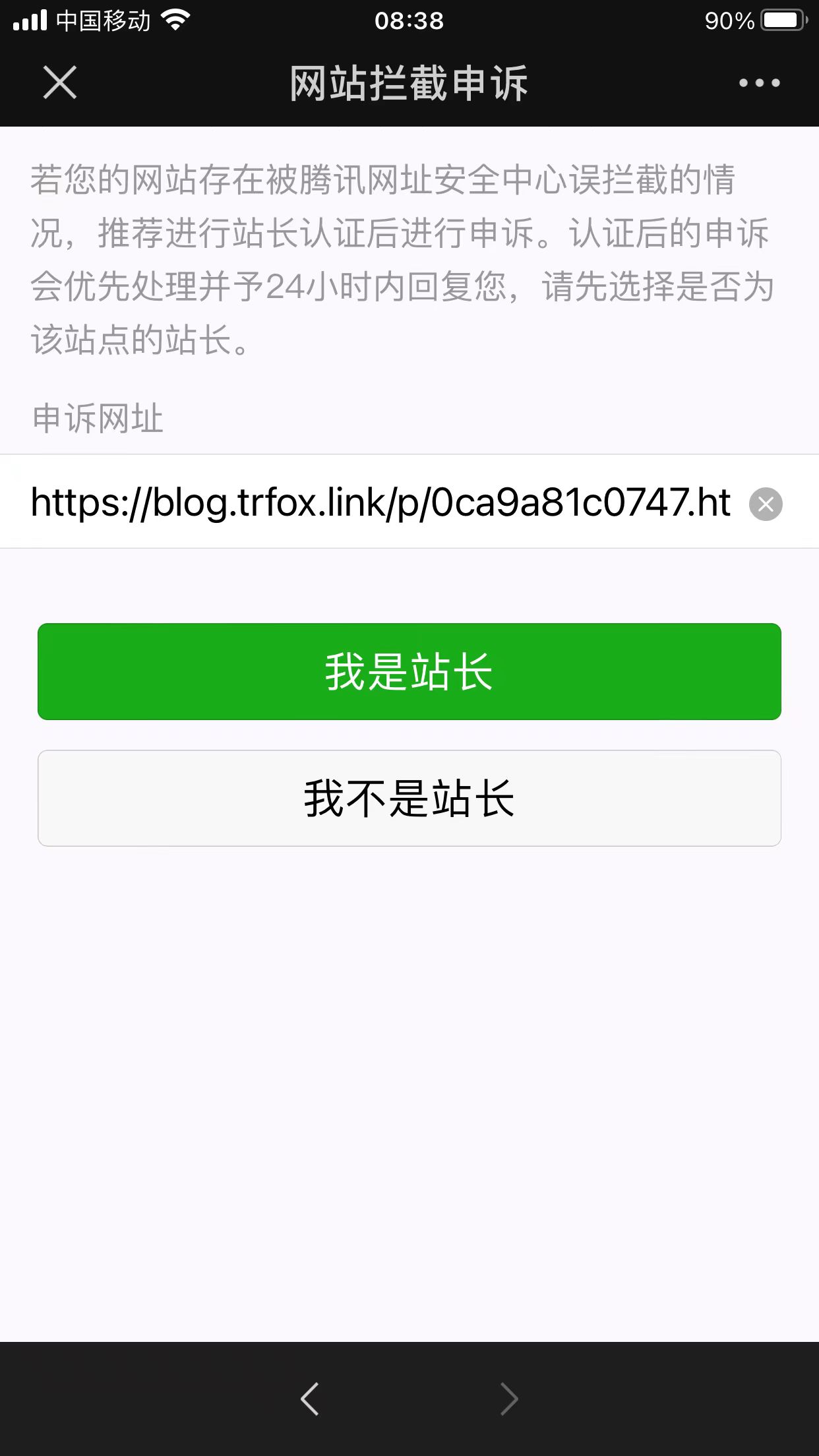Tap the 08:38 clock display
The height and width of the screenshot is (1456, 819).
[x=409, y=21]
